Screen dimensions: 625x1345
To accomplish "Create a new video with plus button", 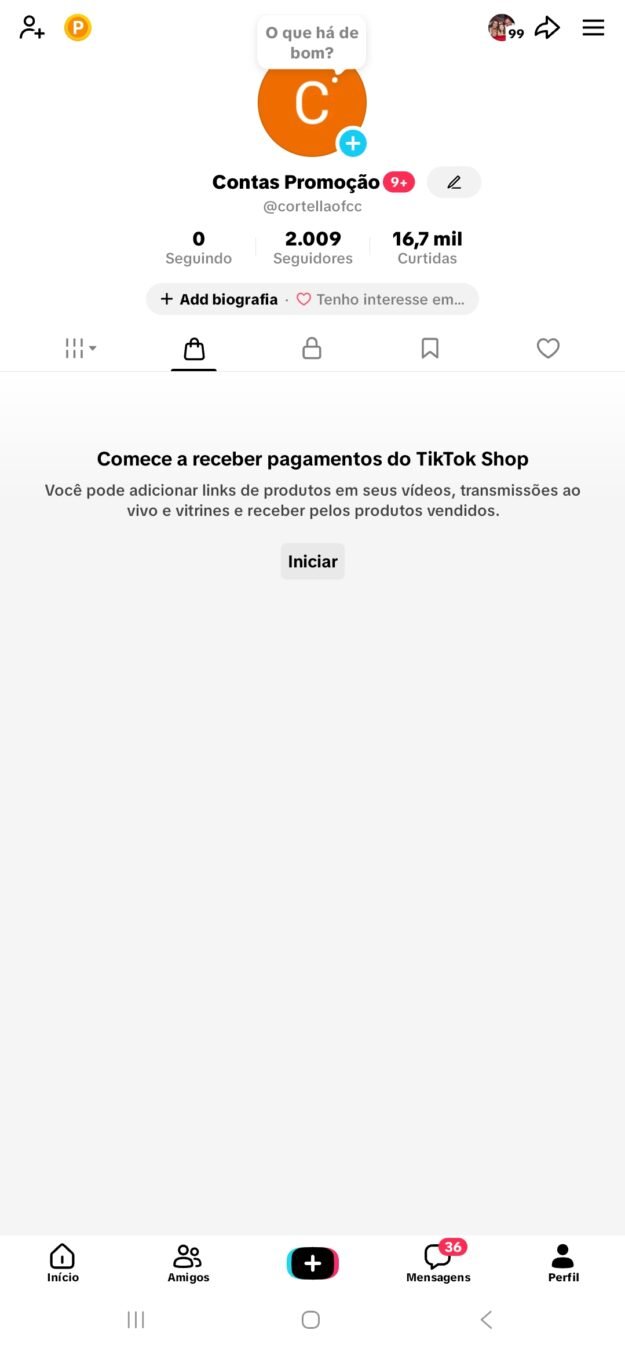I will [x=313, y=1263].
